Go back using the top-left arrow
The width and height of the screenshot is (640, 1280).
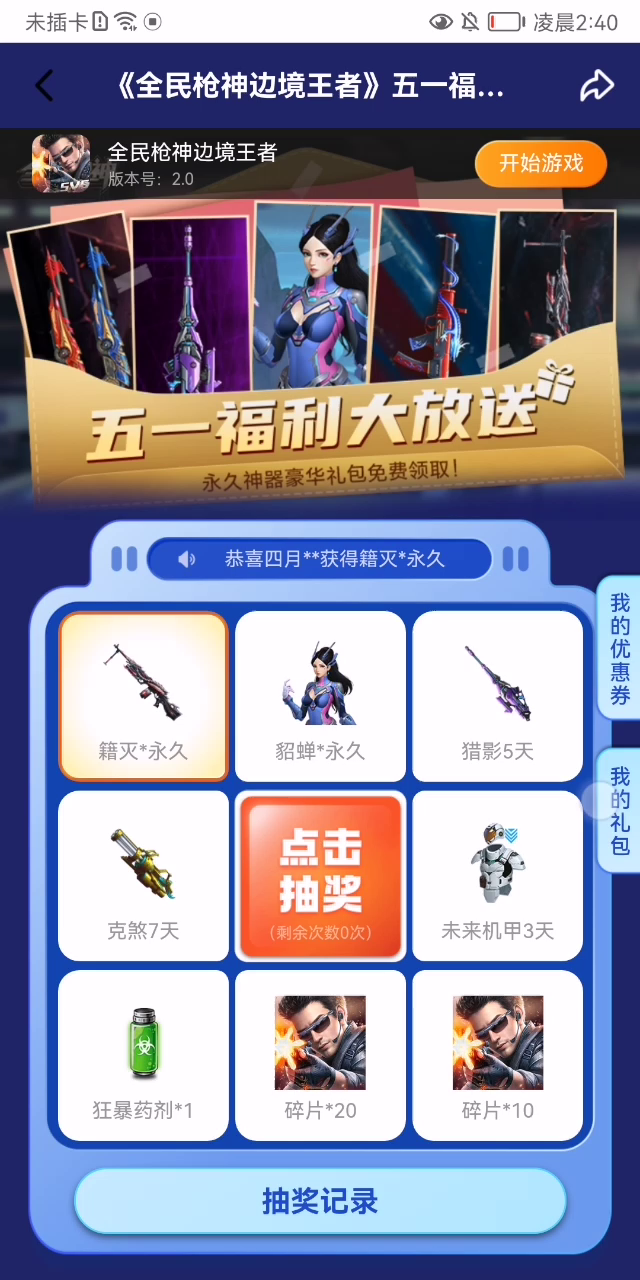click(x=44, y=86)
